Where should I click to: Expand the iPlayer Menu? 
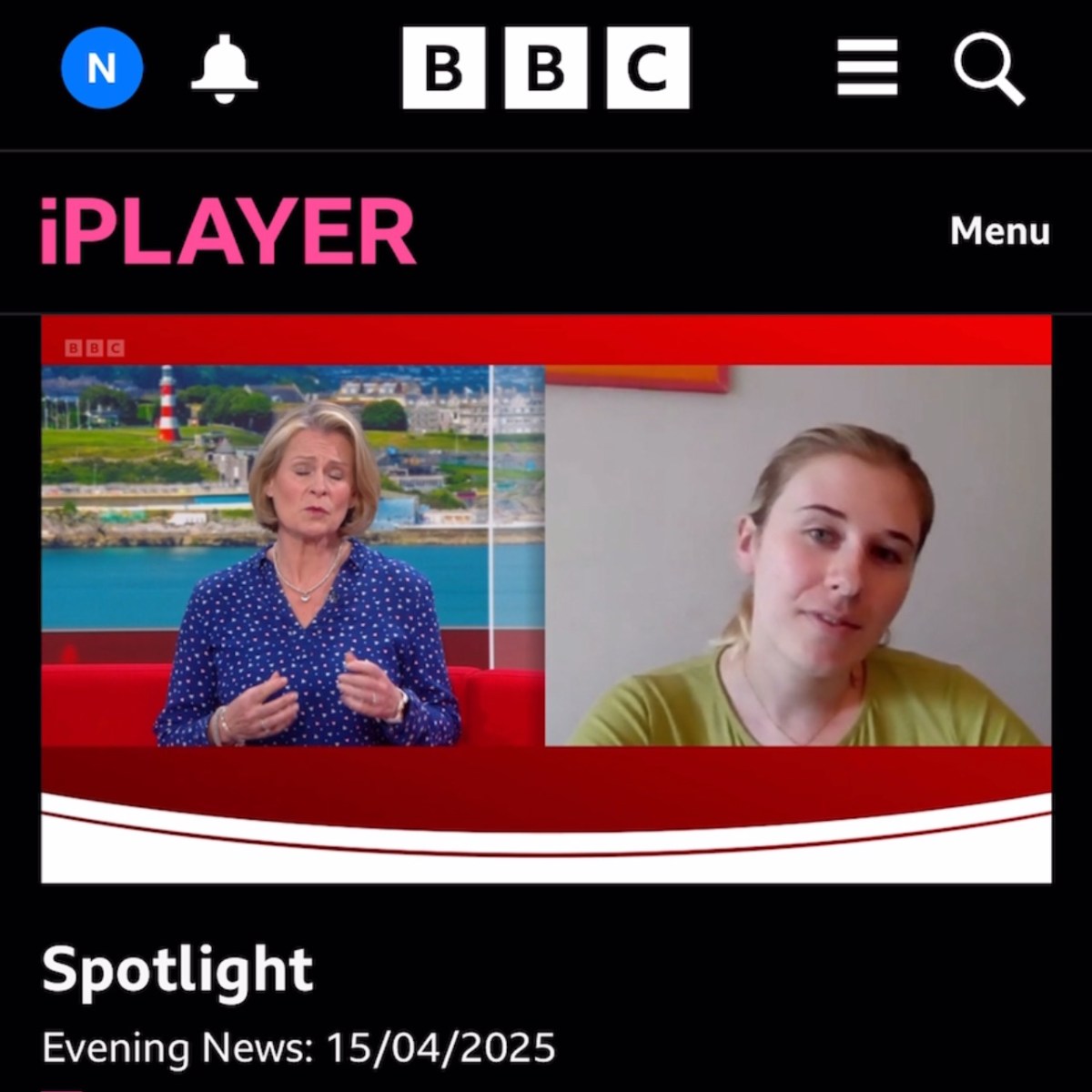pyautogui.click(x=999, y=231)
